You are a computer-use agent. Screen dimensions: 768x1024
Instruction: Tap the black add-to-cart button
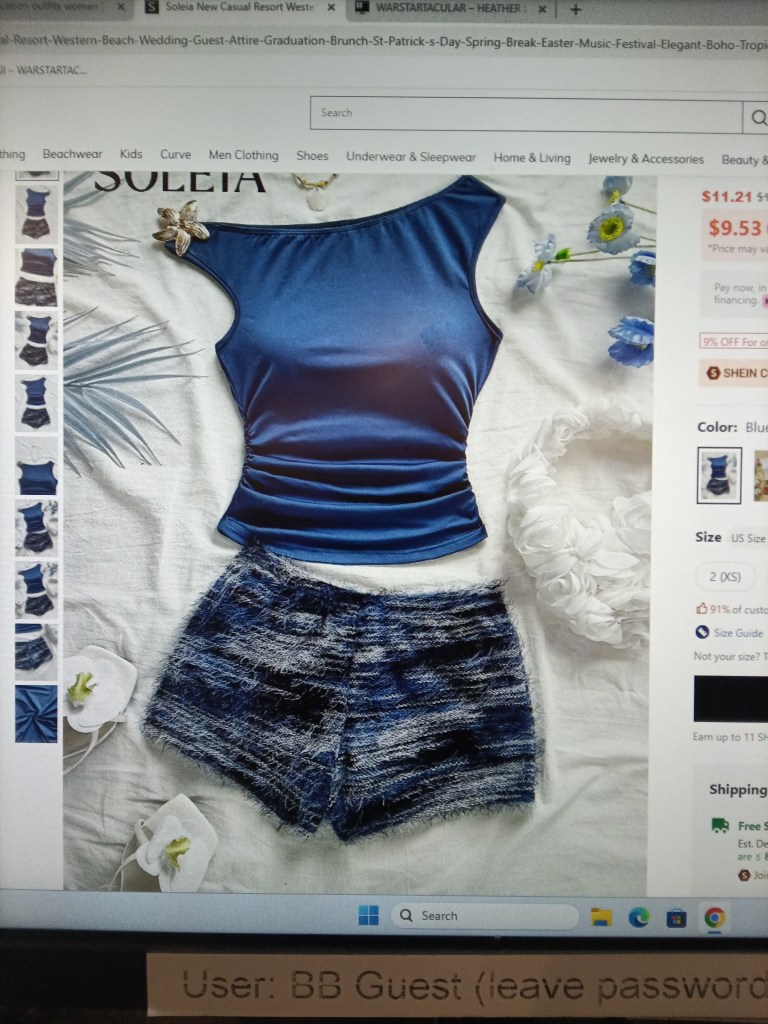(731, 698)
